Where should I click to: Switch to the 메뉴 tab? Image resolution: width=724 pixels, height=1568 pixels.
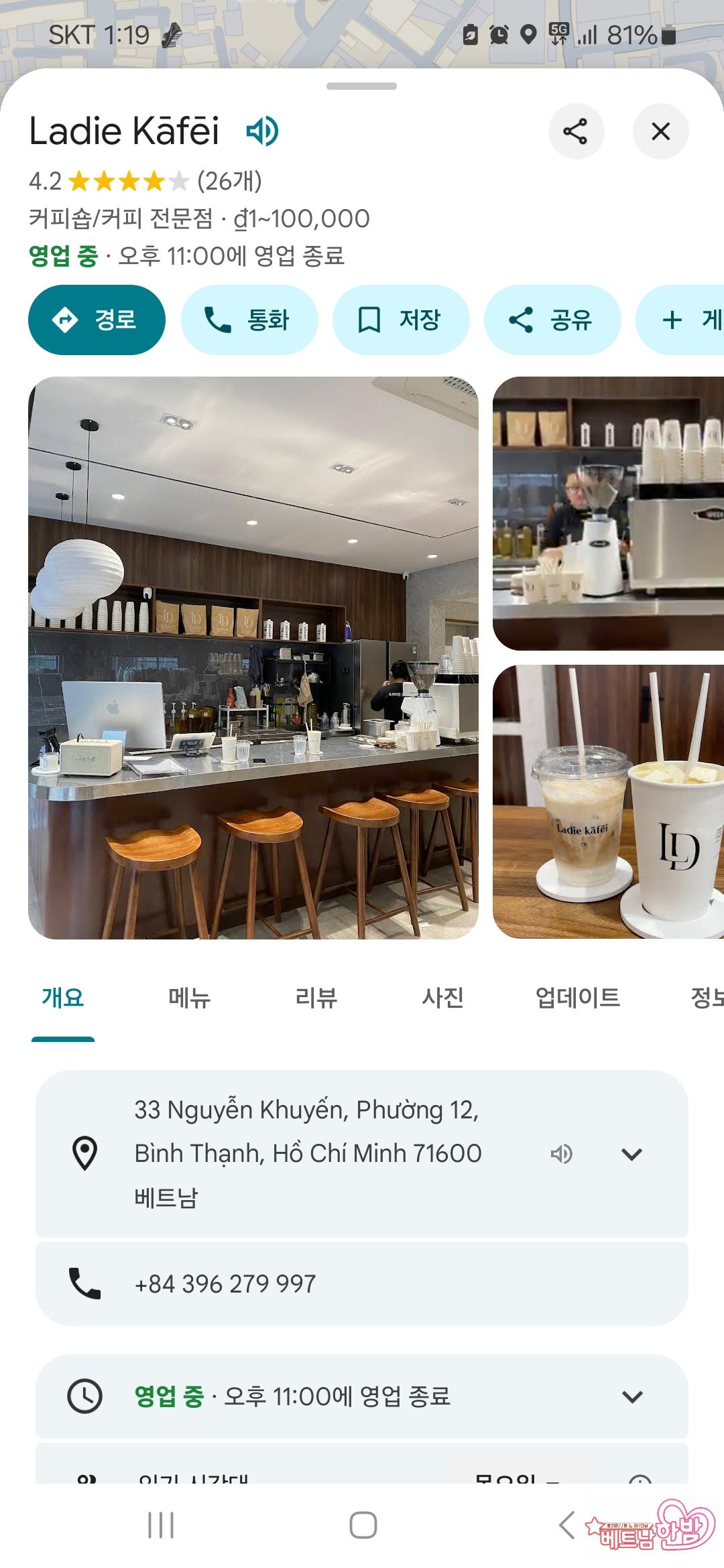[189, 998]
